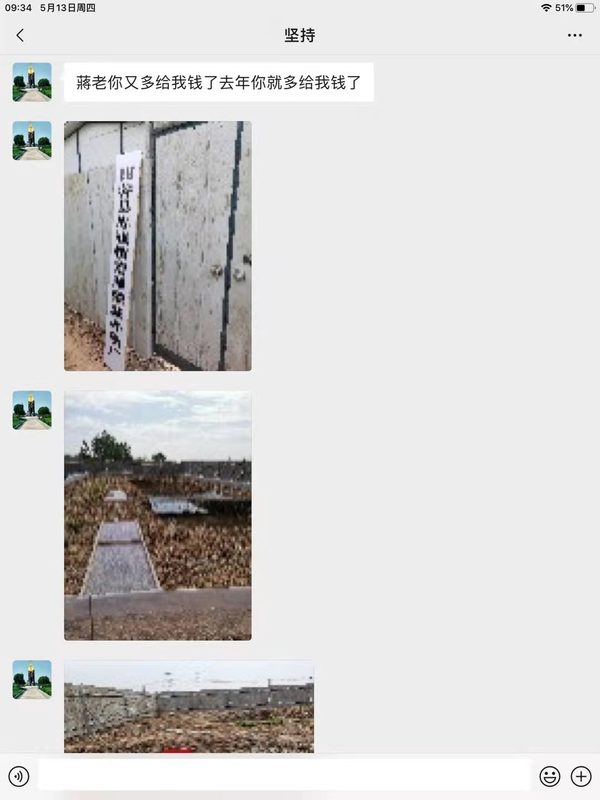This screenshot has width=600, height=800.
Task: Tap the message text input field
Action: [284, 776]
